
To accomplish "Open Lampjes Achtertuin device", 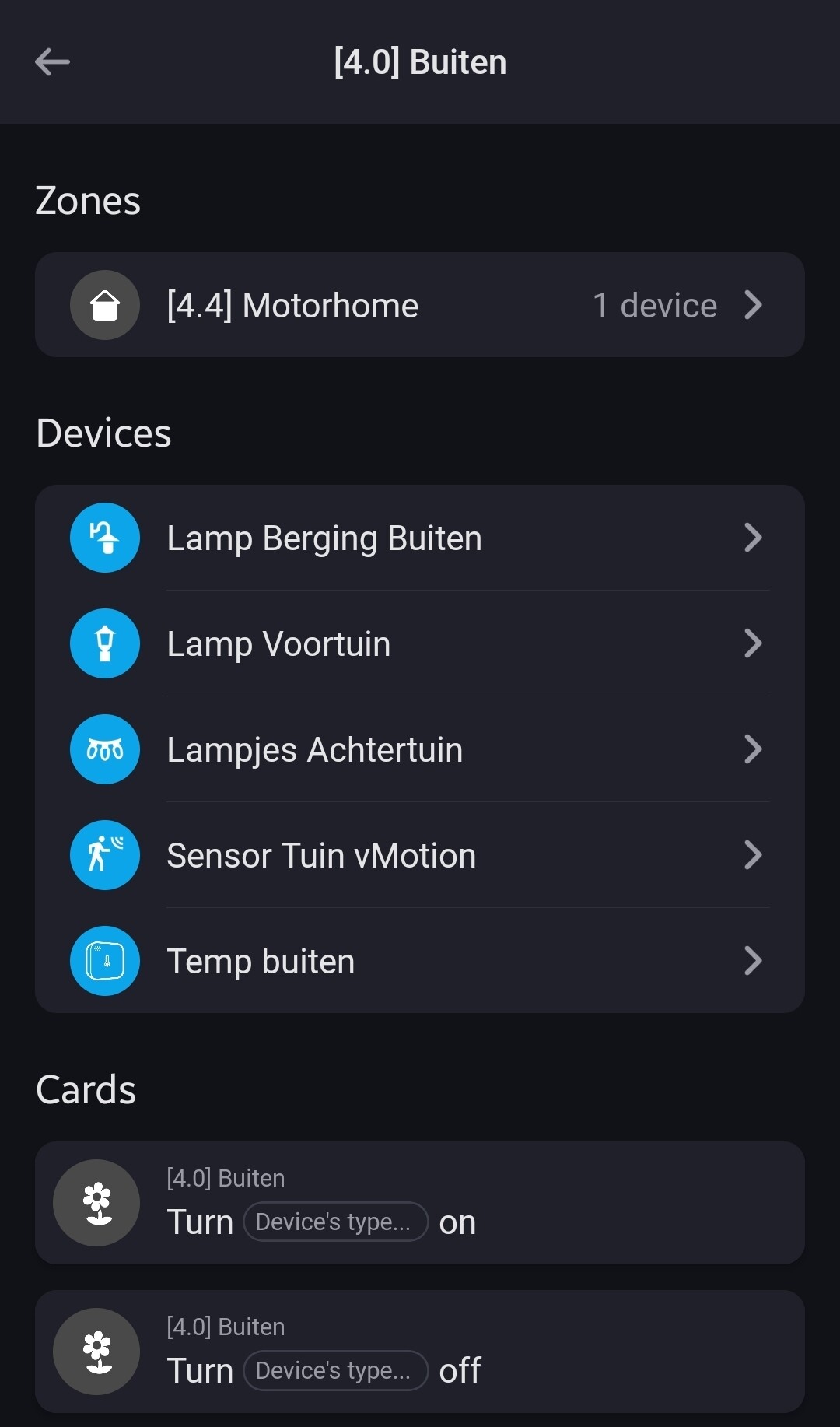I will click(x=420, y=749).
